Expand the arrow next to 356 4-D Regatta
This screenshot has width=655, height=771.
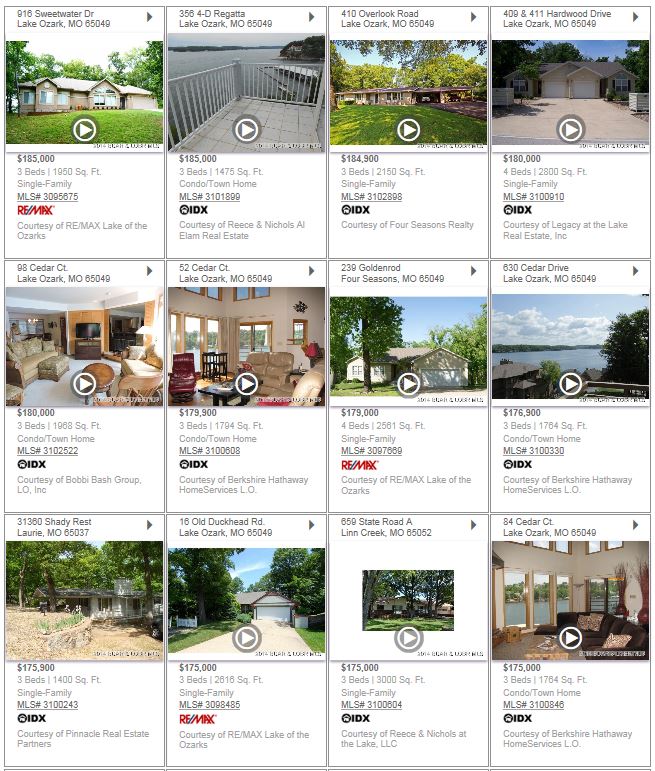point(311,16)
